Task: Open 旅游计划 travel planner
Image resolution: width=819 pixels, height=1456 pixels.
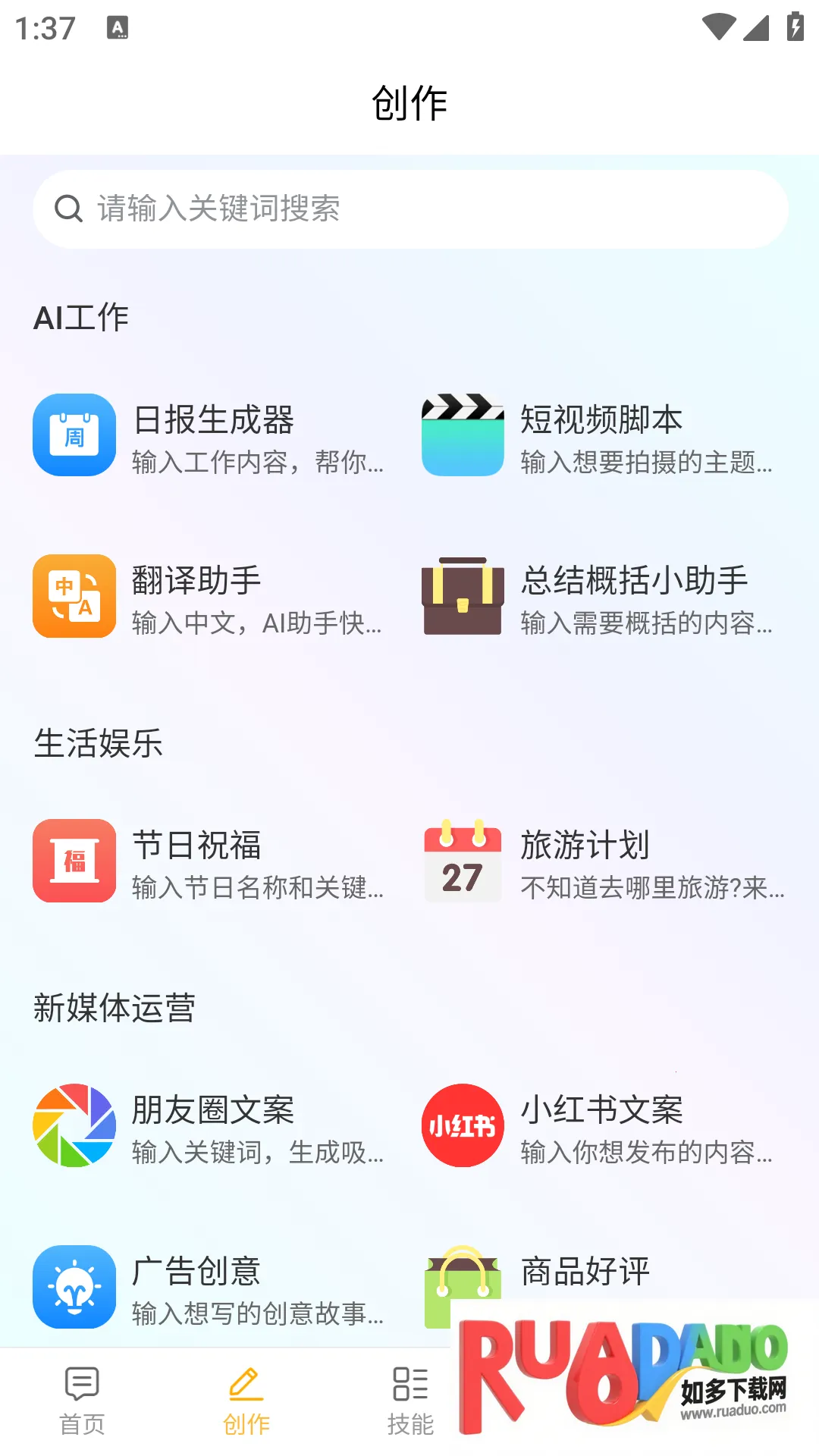Action: [x=599, y=861]
